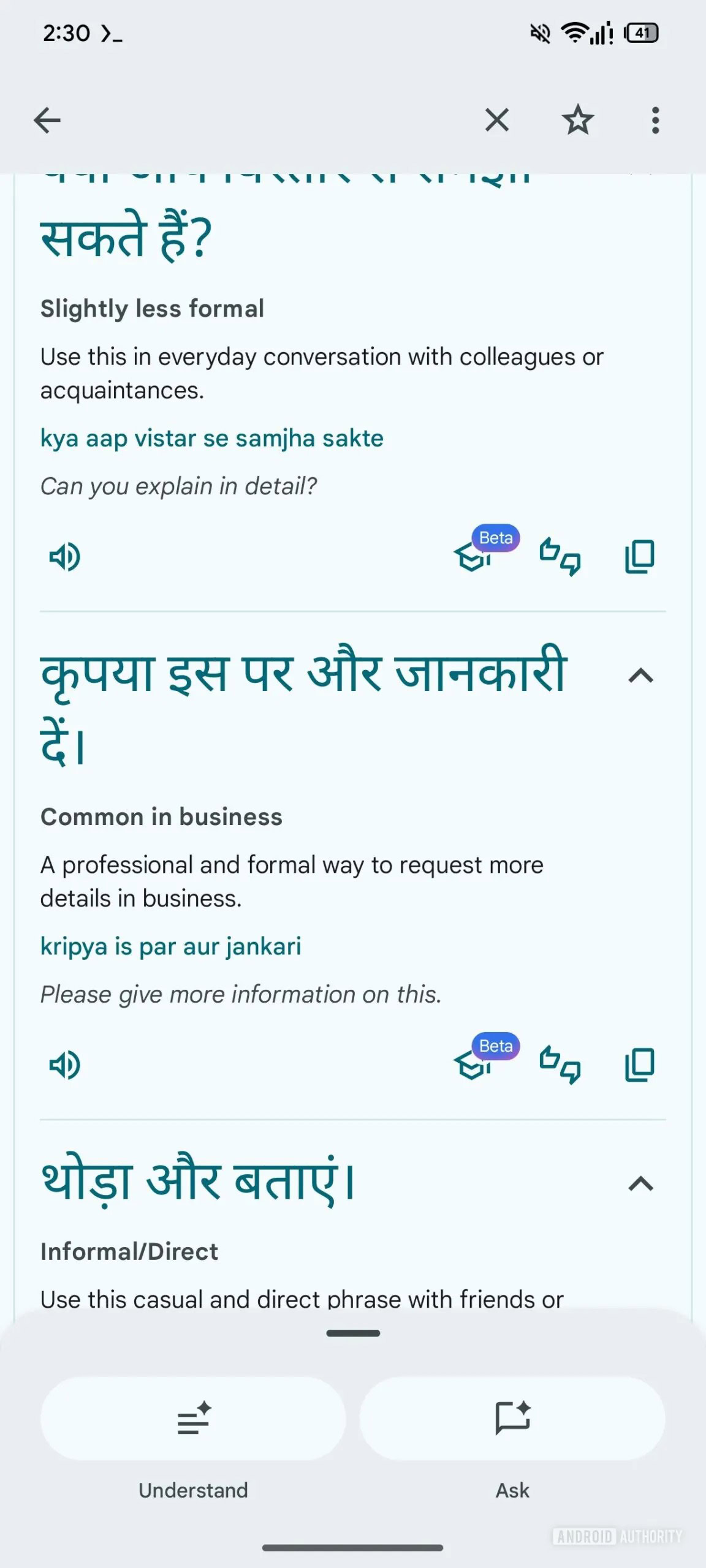This screenshot has height=1568, width=706.
Task: Choose the Ask button
Action: tap(512, 1419)
